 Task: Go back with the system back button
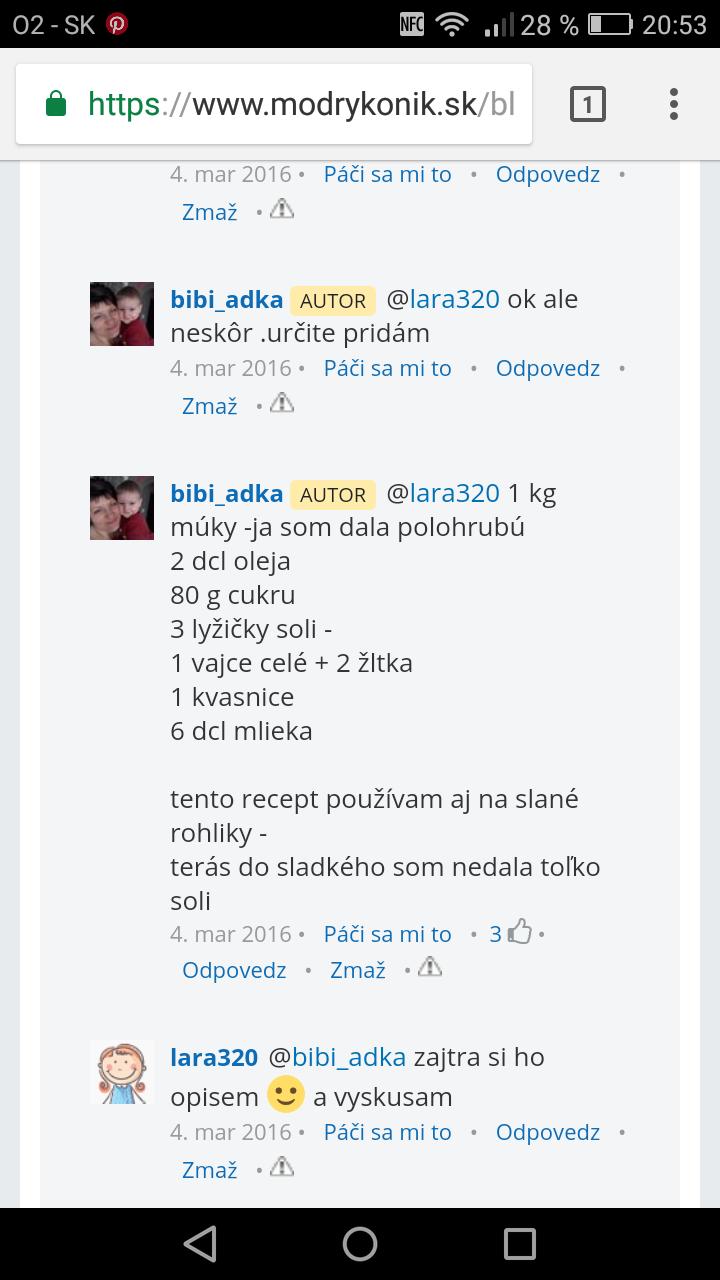(x=200, y=1244)
